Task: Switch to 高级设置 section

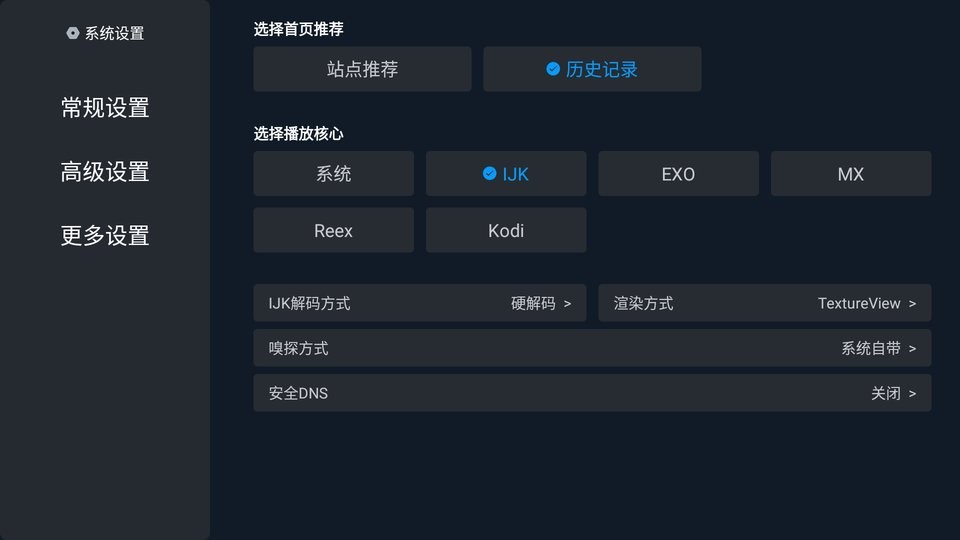Action: [105, 172]
